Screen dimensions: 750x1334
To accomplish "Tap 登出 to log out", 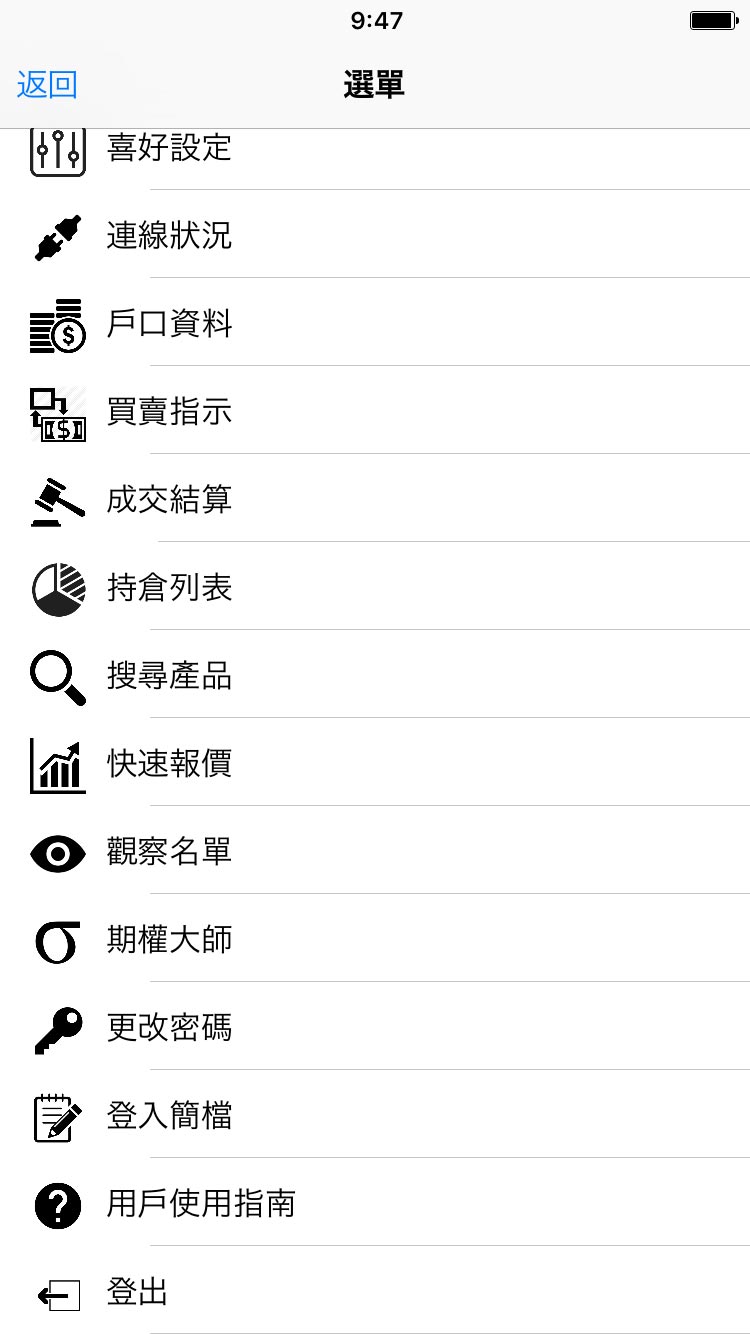I will pos(375,1290).
